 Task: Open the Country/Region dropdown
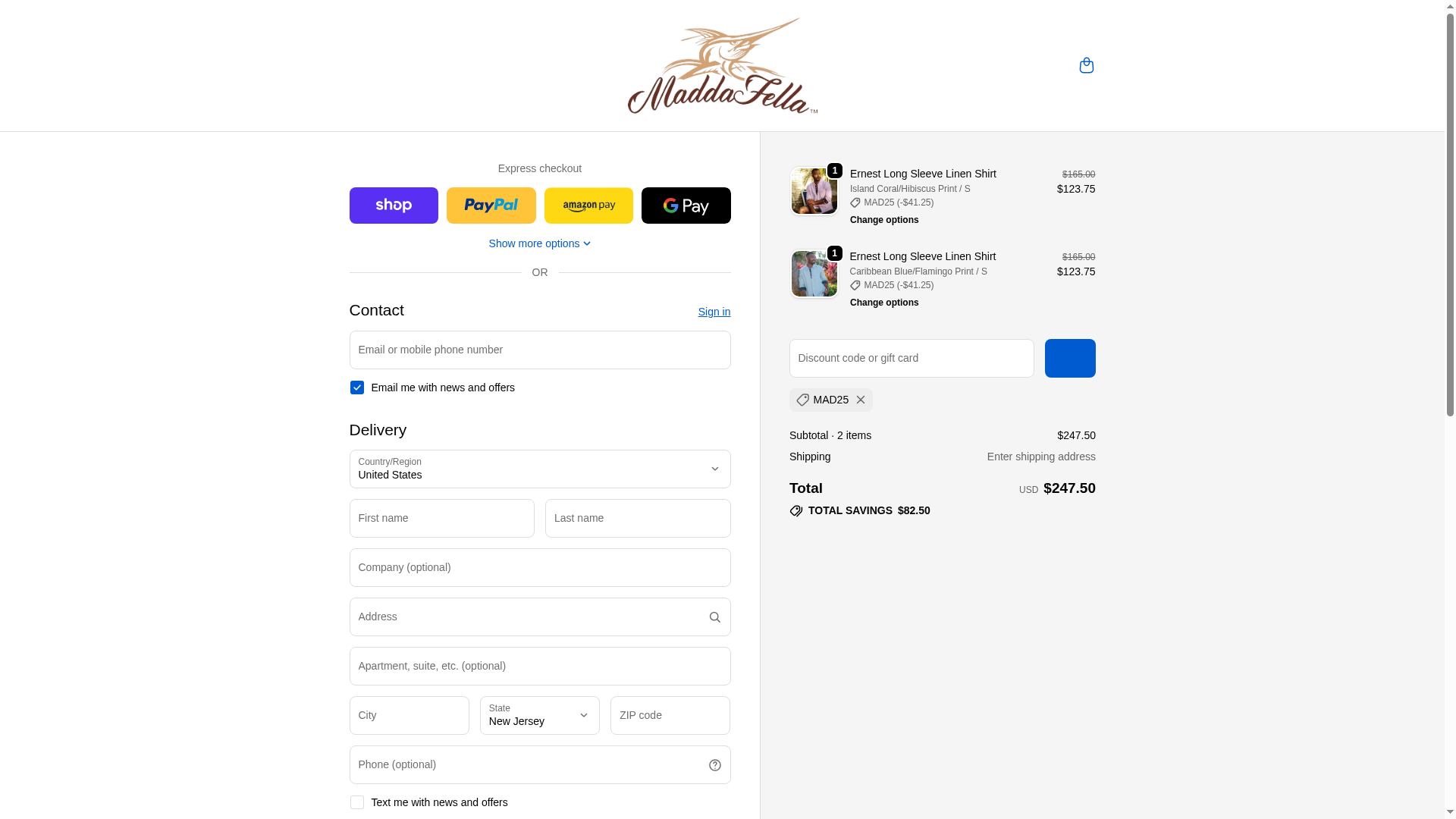pyautogui.click(x=539, y=469)
